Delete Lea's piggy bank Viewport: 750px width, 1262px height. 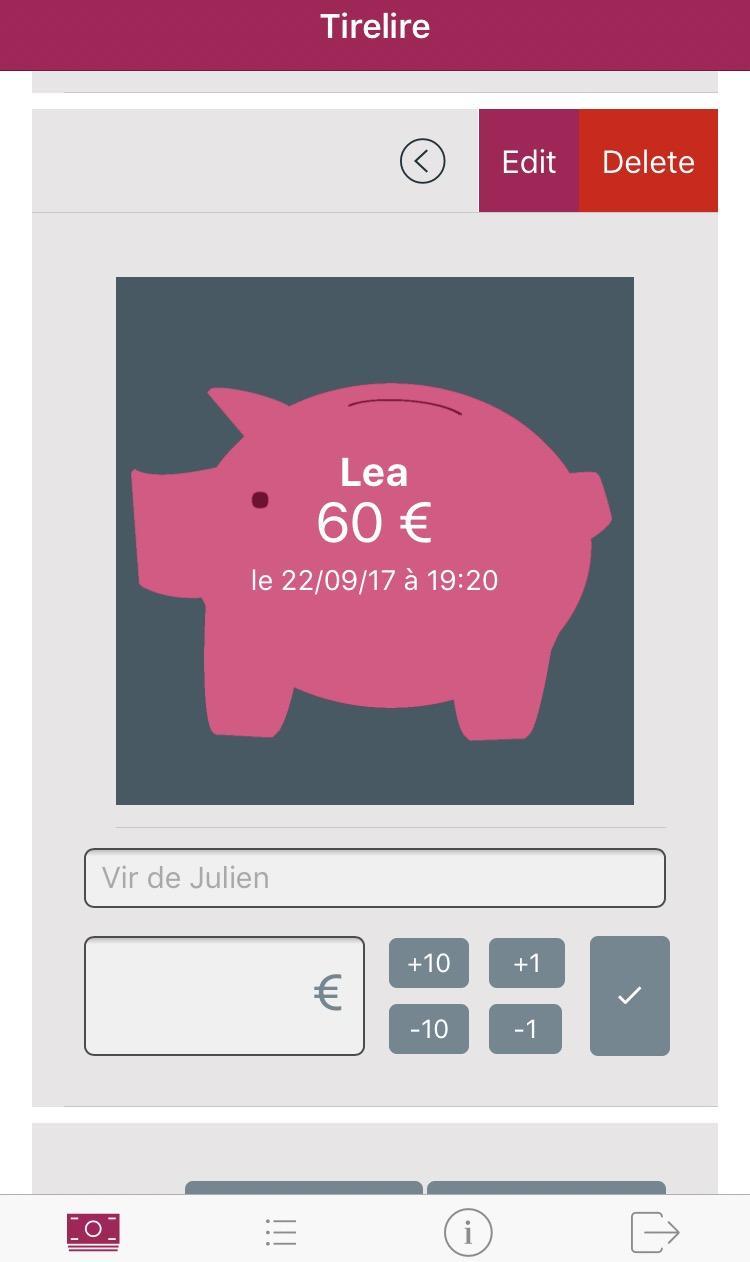[x=648, y=161]
